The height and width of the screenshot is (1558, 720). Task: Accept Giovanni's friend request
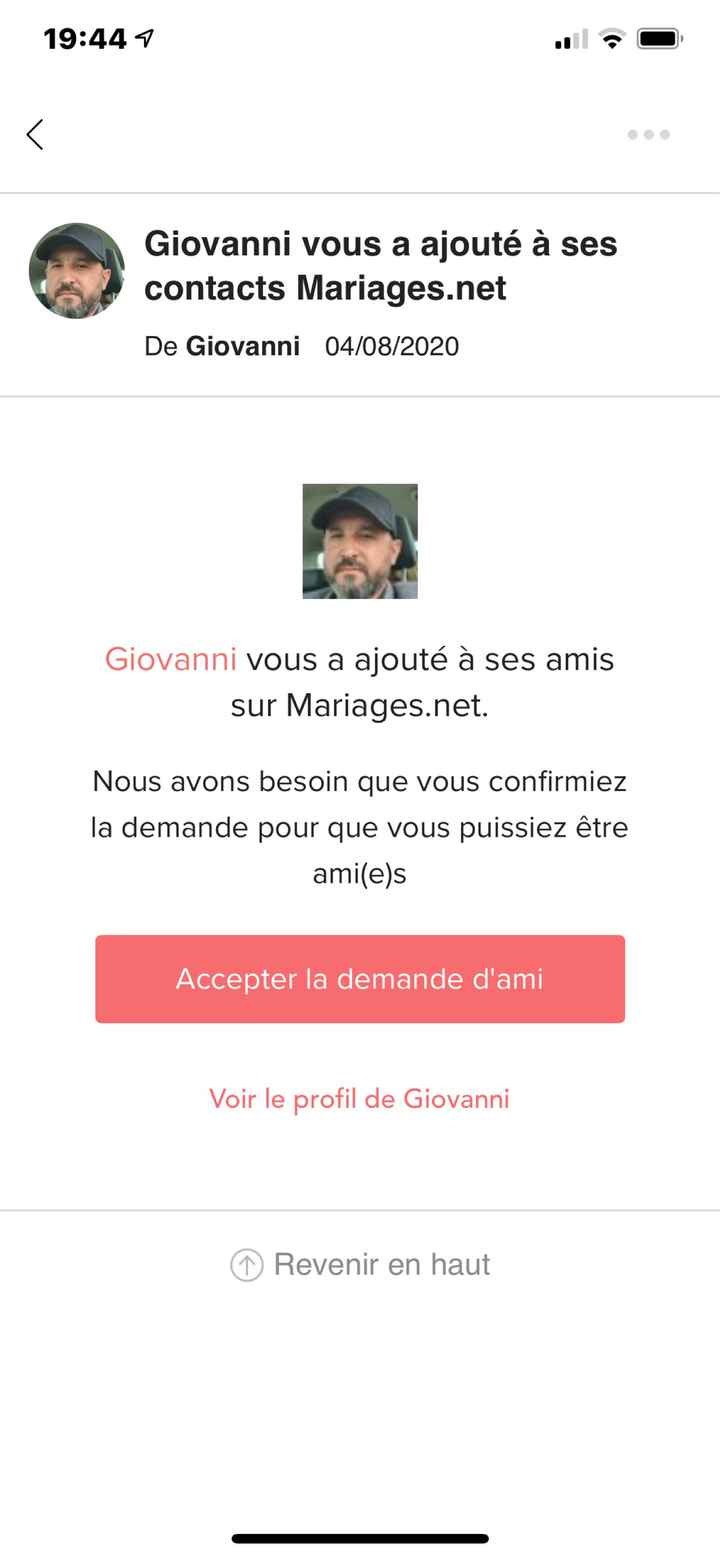(360, 978)
